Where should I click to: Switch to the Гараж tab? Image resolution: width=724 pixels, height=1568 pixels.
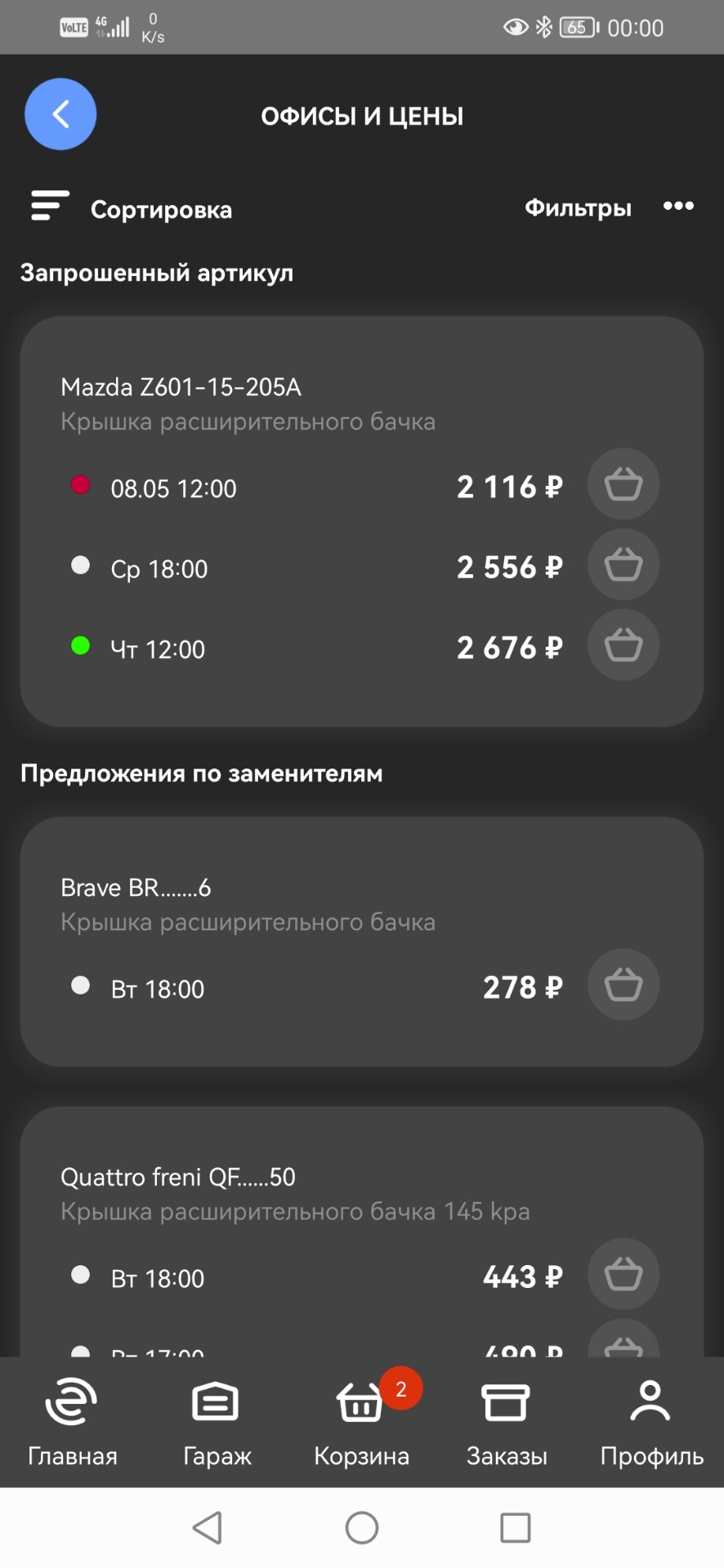217,1422
